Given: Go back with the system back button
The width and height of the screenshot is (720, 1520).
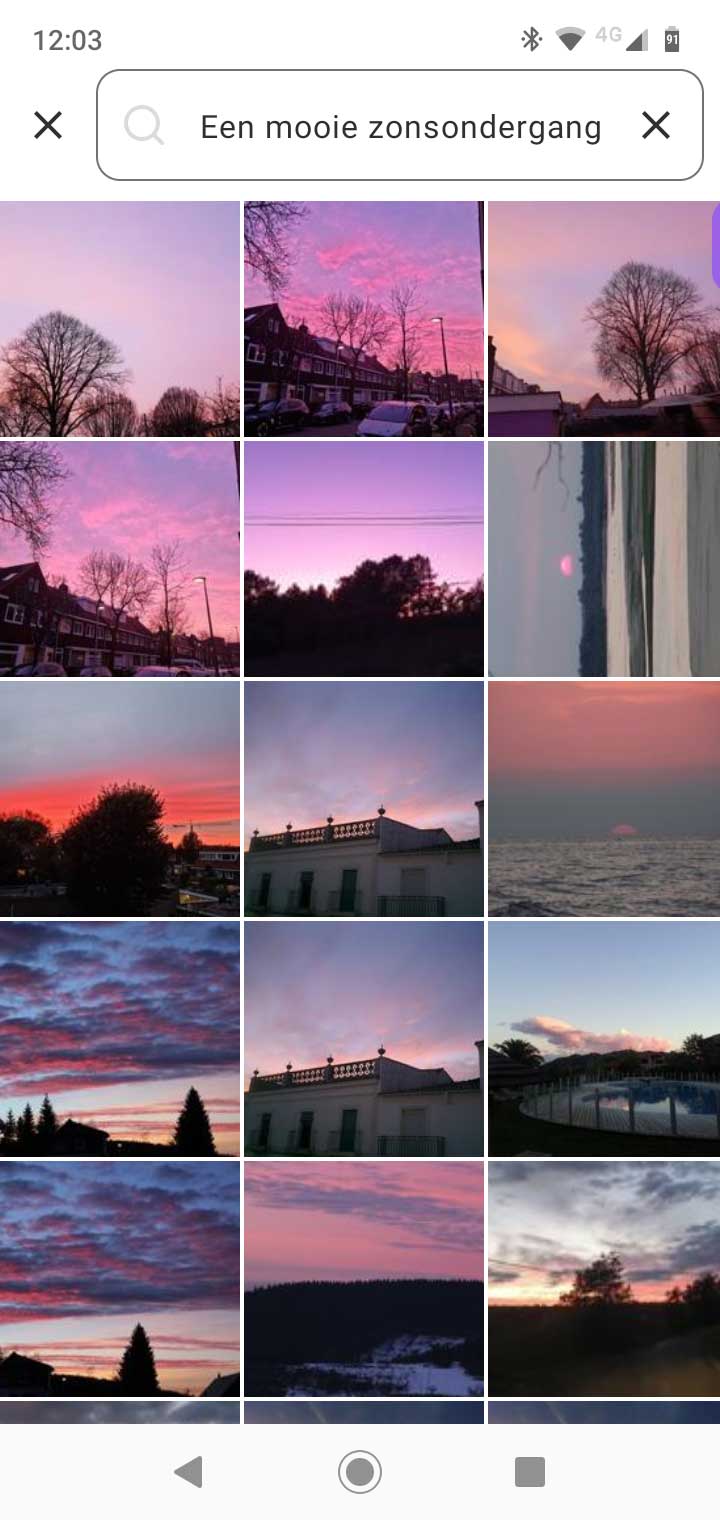Looking at the screenshot, I should point(188,1472).
